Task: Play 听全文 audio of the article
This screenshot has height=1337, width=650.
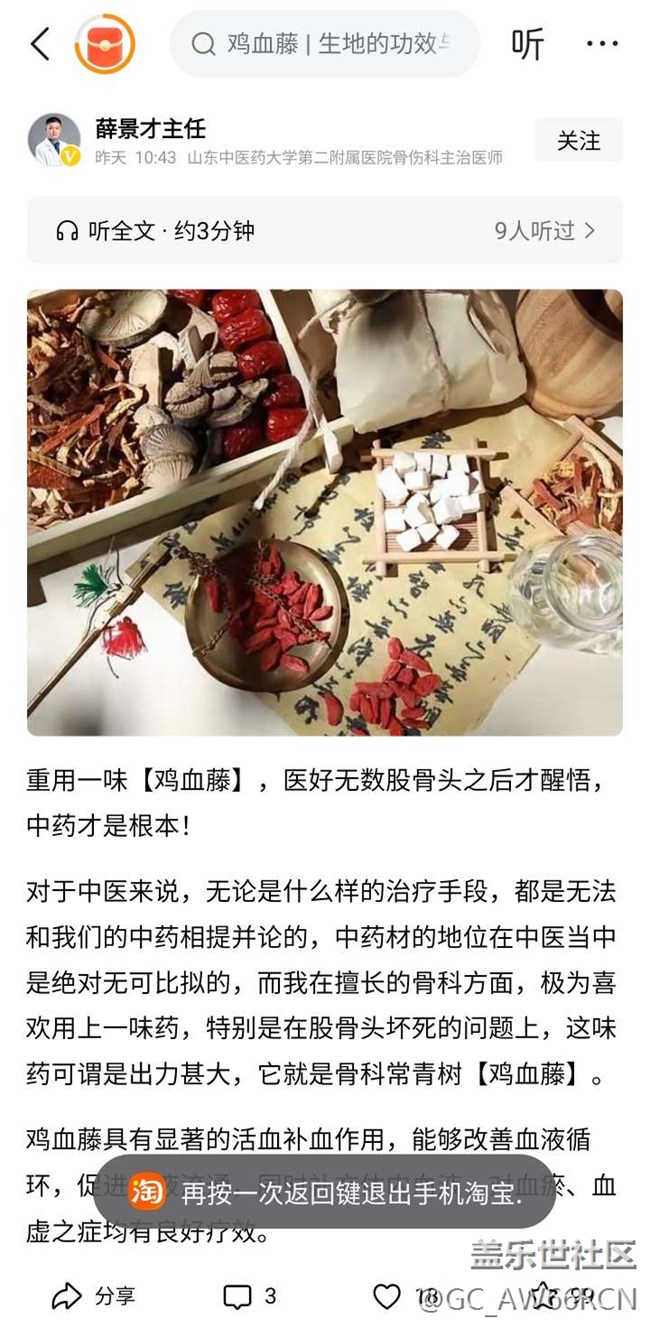Action: tap(156, 231)
